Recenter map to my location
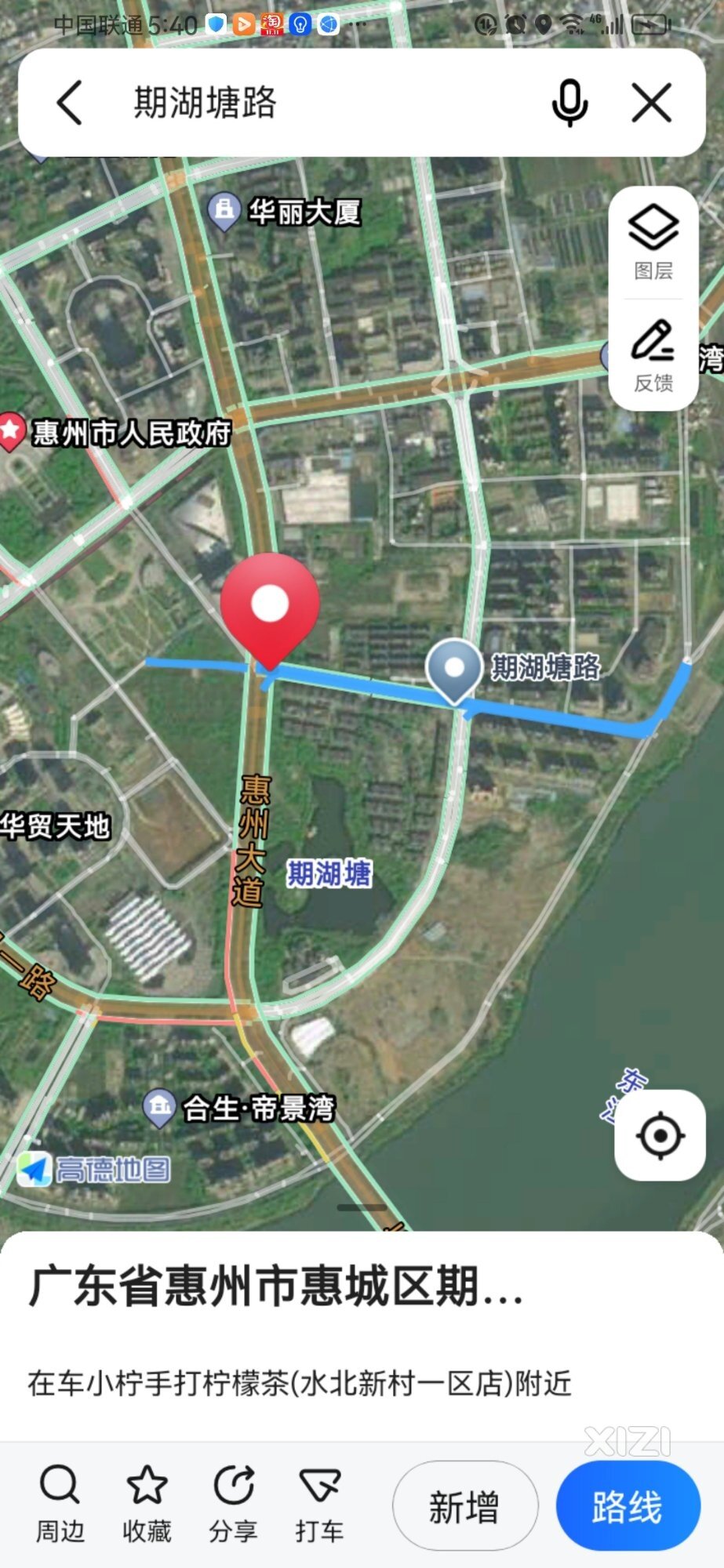The width and height of the screenshot is (724, 1568). (660, 1134)
